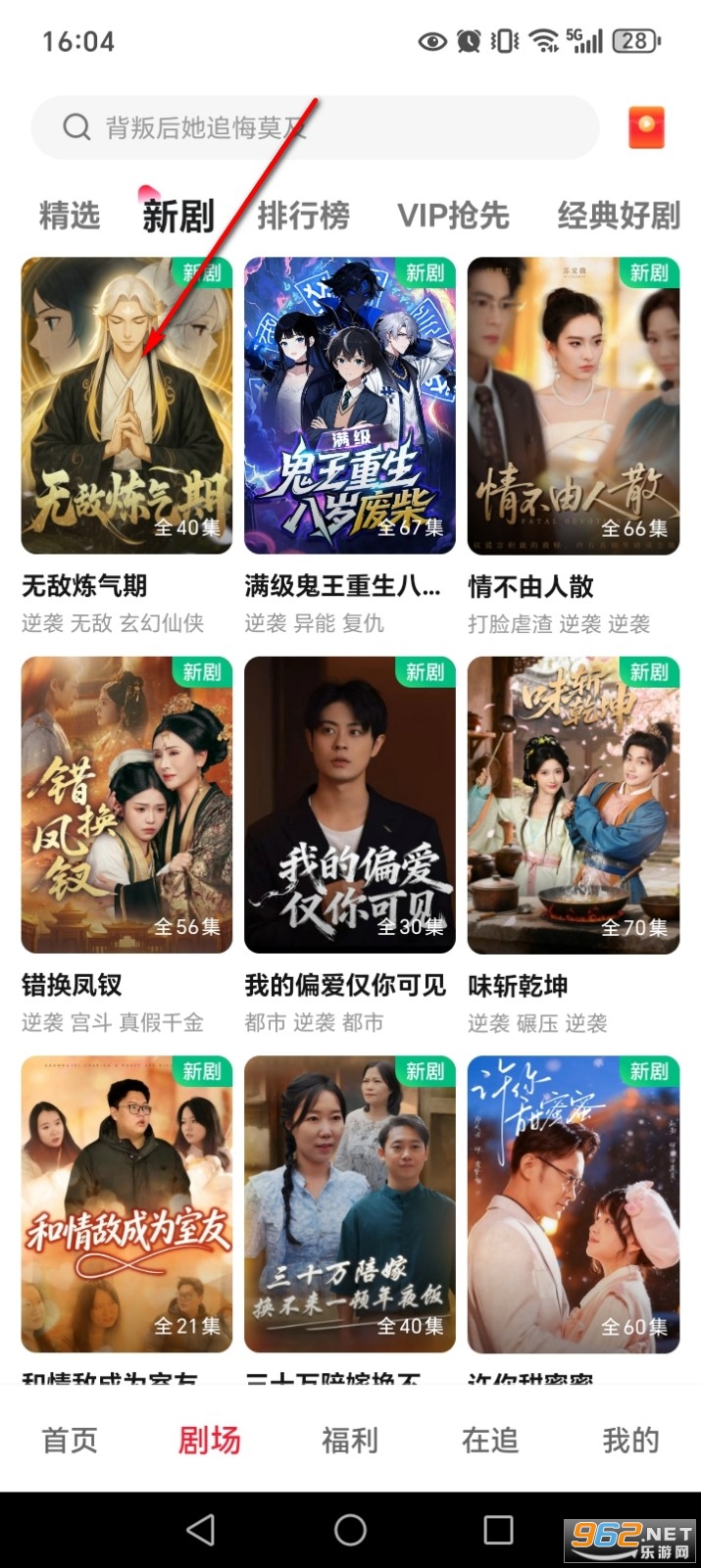701x1568 pixels.
Task: Watch the drama 我的偏爱仅你可见
Action: 349,805
